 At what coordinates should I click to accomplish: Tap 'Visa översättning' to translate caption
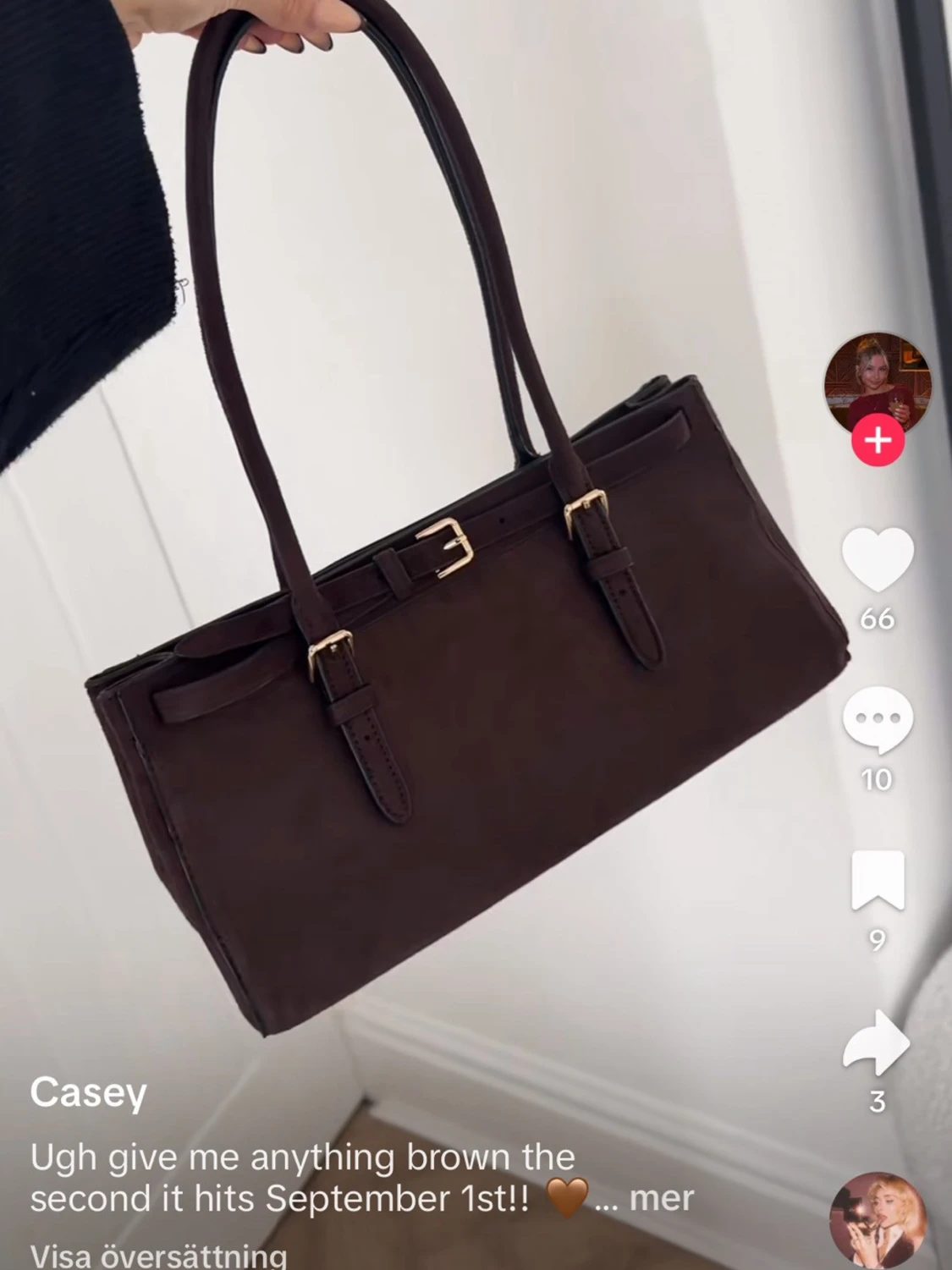click(158, 1256)
